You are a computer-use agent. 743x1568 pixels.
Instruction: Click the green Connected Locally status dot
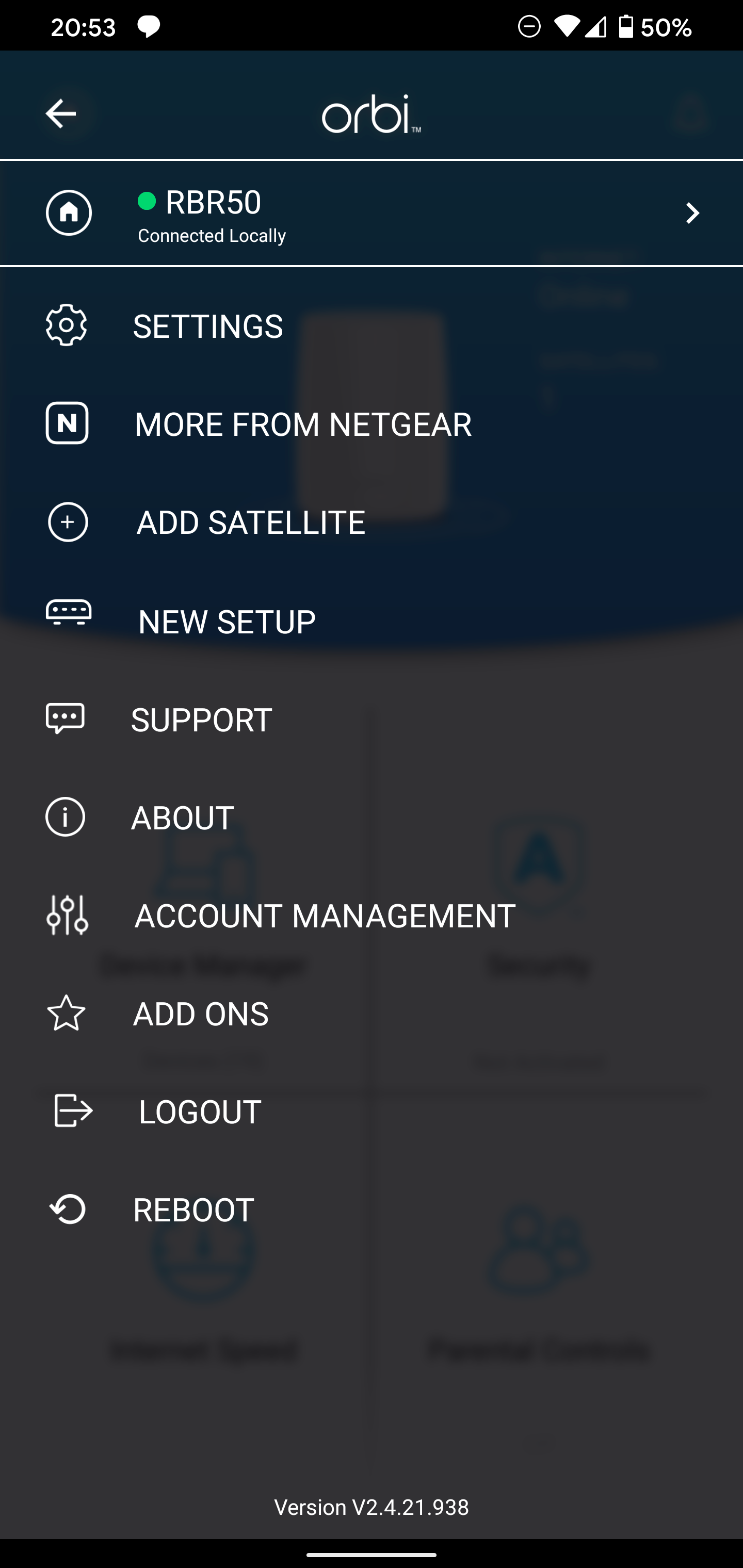coord(147,201)
